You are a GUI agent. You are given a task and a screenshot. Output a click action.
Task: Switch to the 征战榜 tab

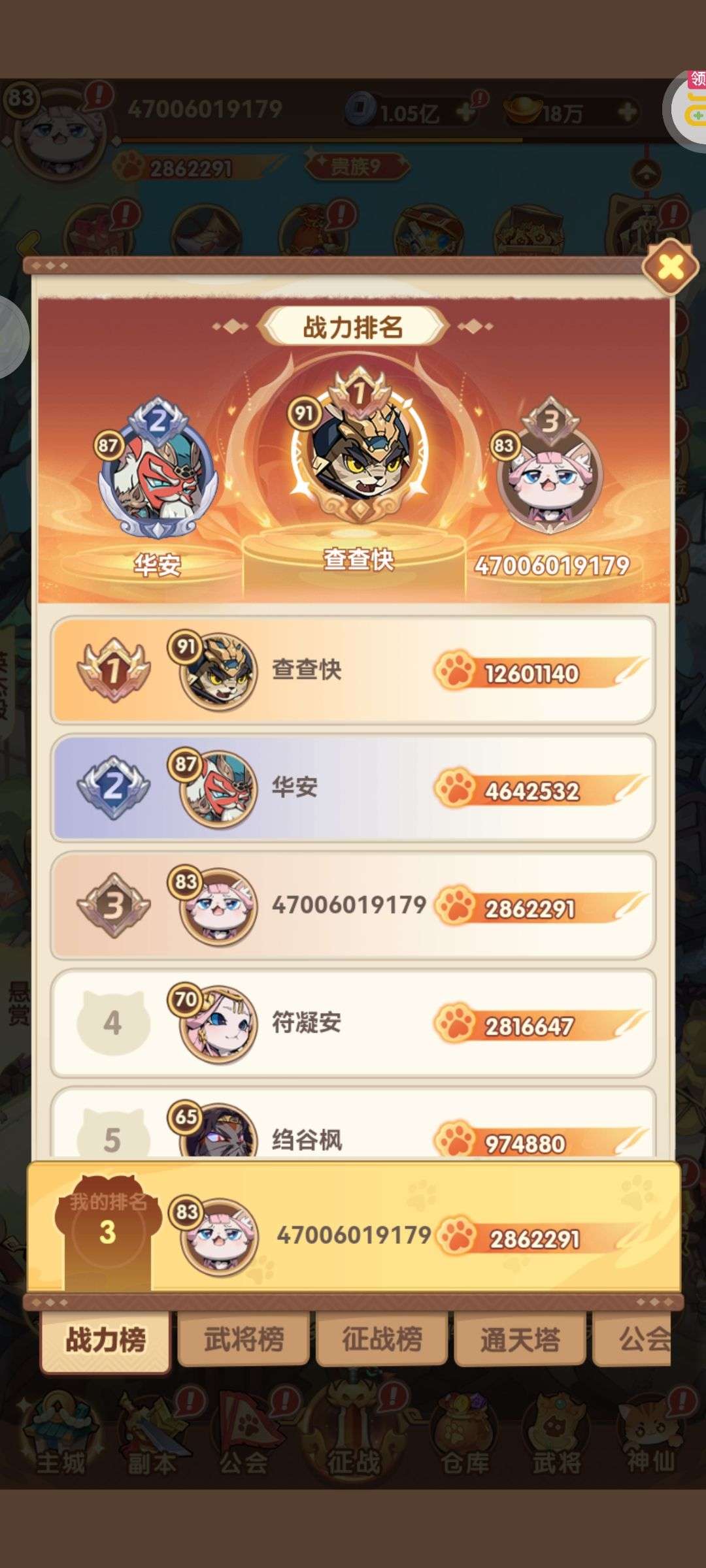(x=382, y=1340)
